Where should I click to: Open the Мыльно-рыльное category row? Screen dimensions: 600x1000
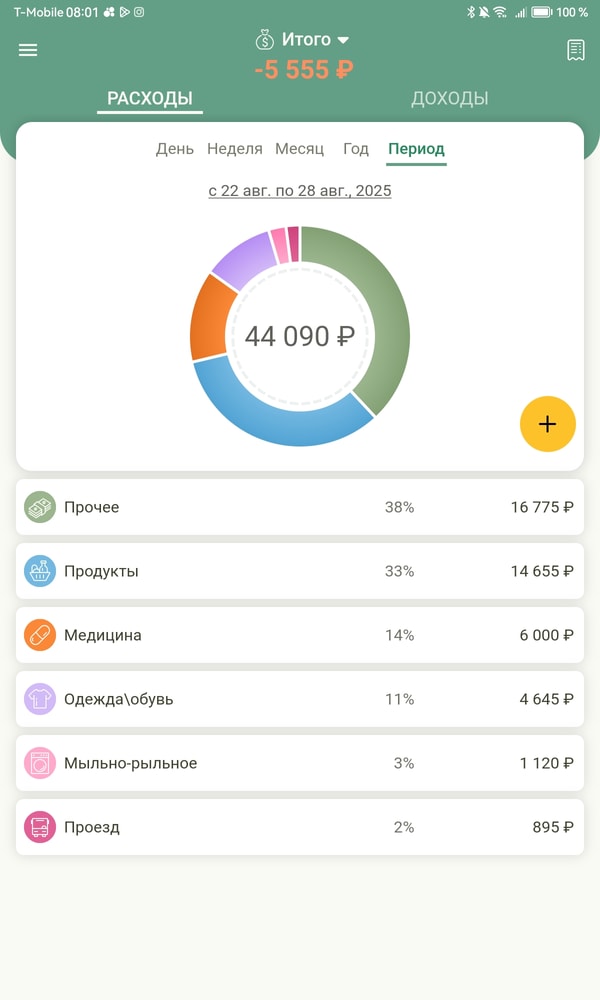(300, 763)
